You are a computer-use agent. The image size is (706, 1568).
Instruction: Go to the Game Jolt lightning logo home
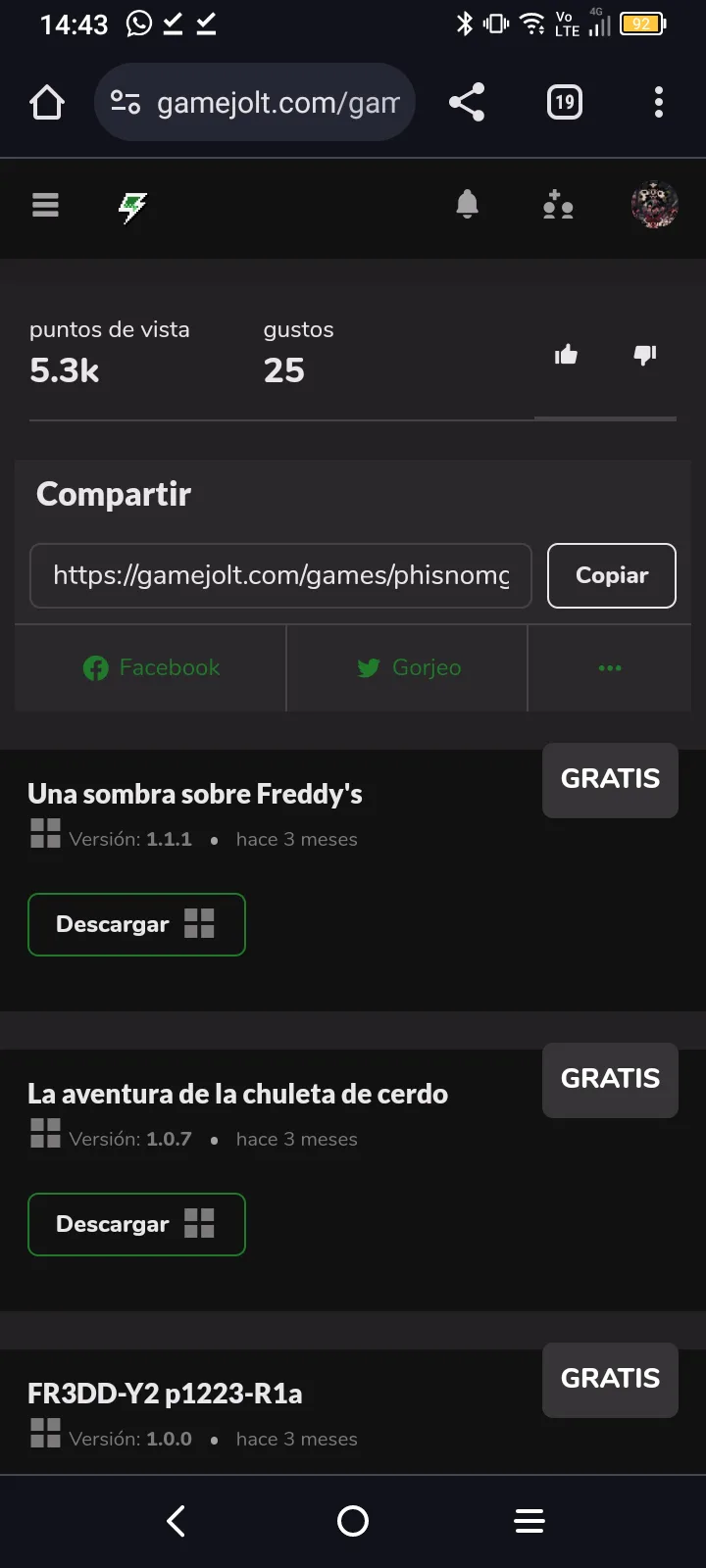point(132,206)
